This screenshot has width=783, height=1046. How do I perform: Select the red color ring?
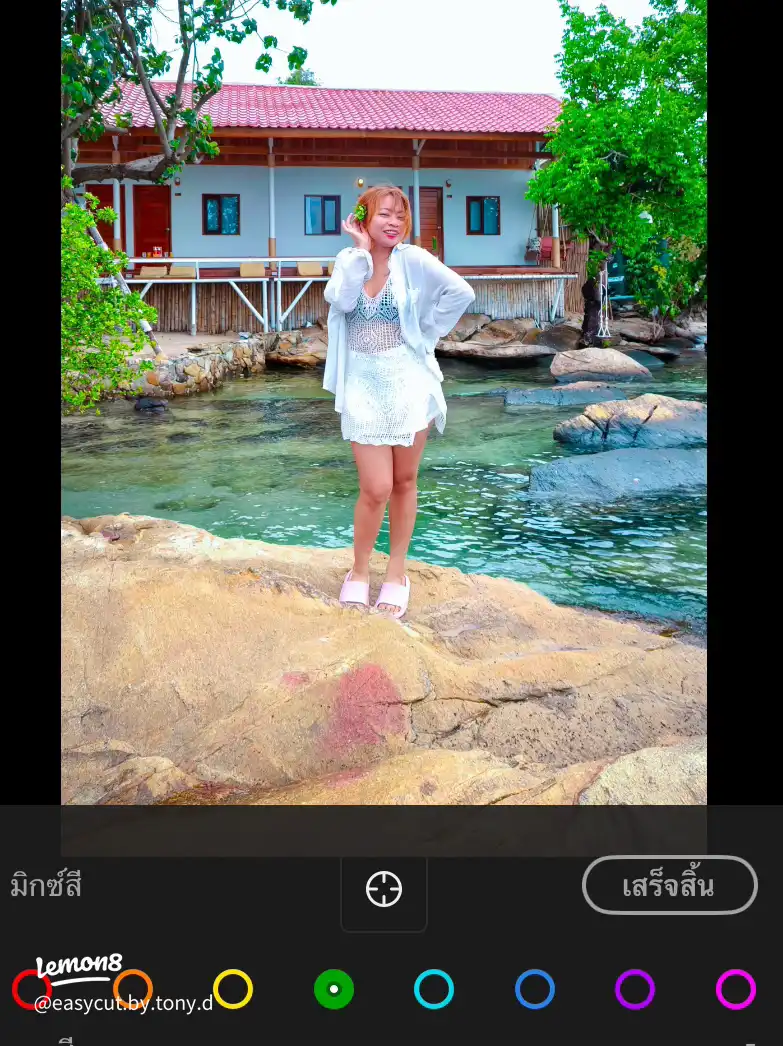tap(32, 989)
